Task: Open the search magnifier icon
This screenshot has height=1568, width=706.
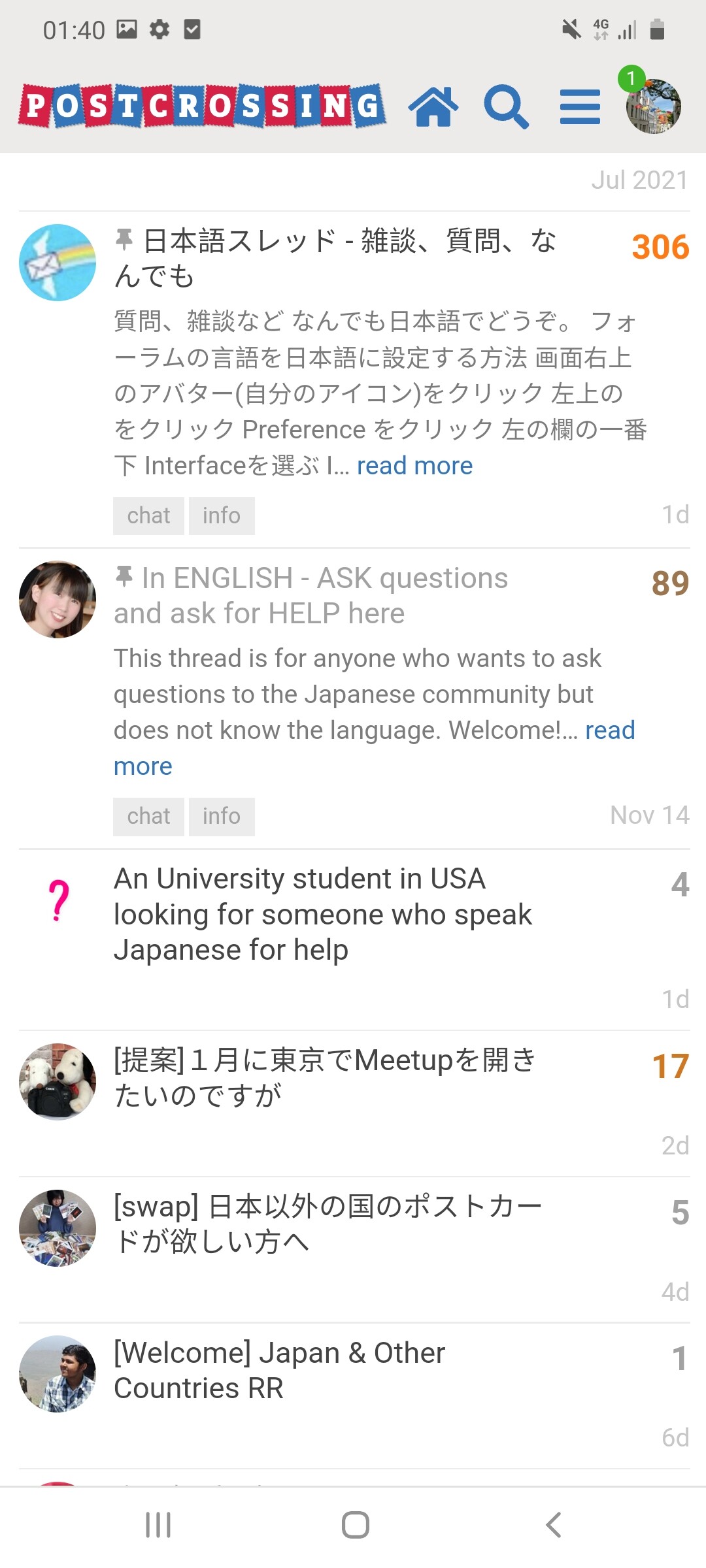Action: [506, 107]
